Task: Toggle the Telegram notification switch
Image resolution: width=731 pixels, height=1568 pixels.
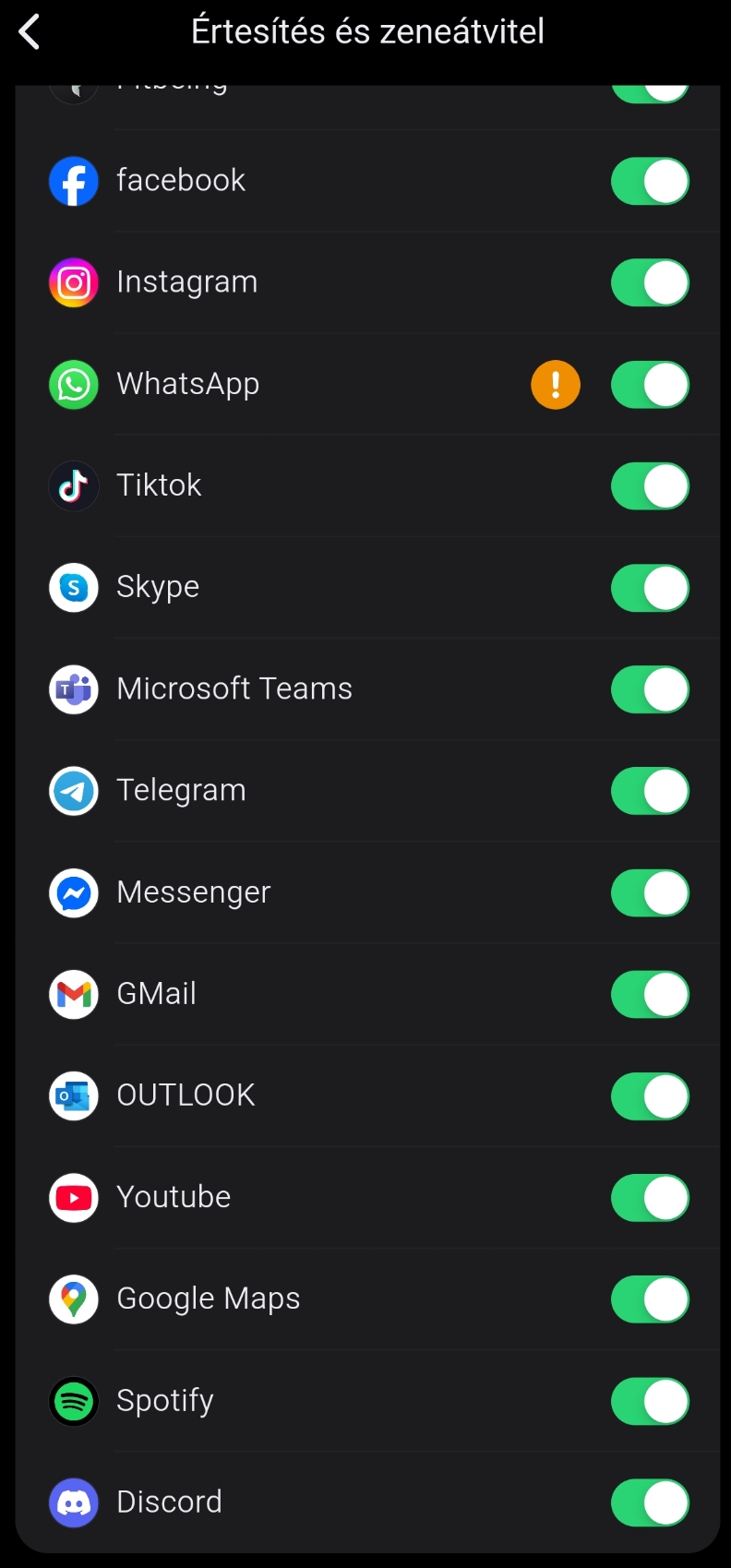Action: tap(650, 791)
